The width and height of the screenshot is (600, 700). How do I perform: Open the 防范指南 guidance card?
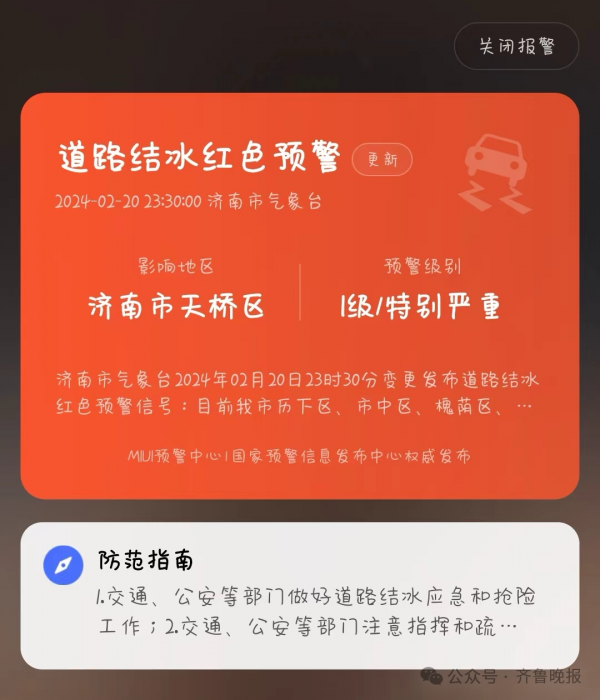coord(300,594)
